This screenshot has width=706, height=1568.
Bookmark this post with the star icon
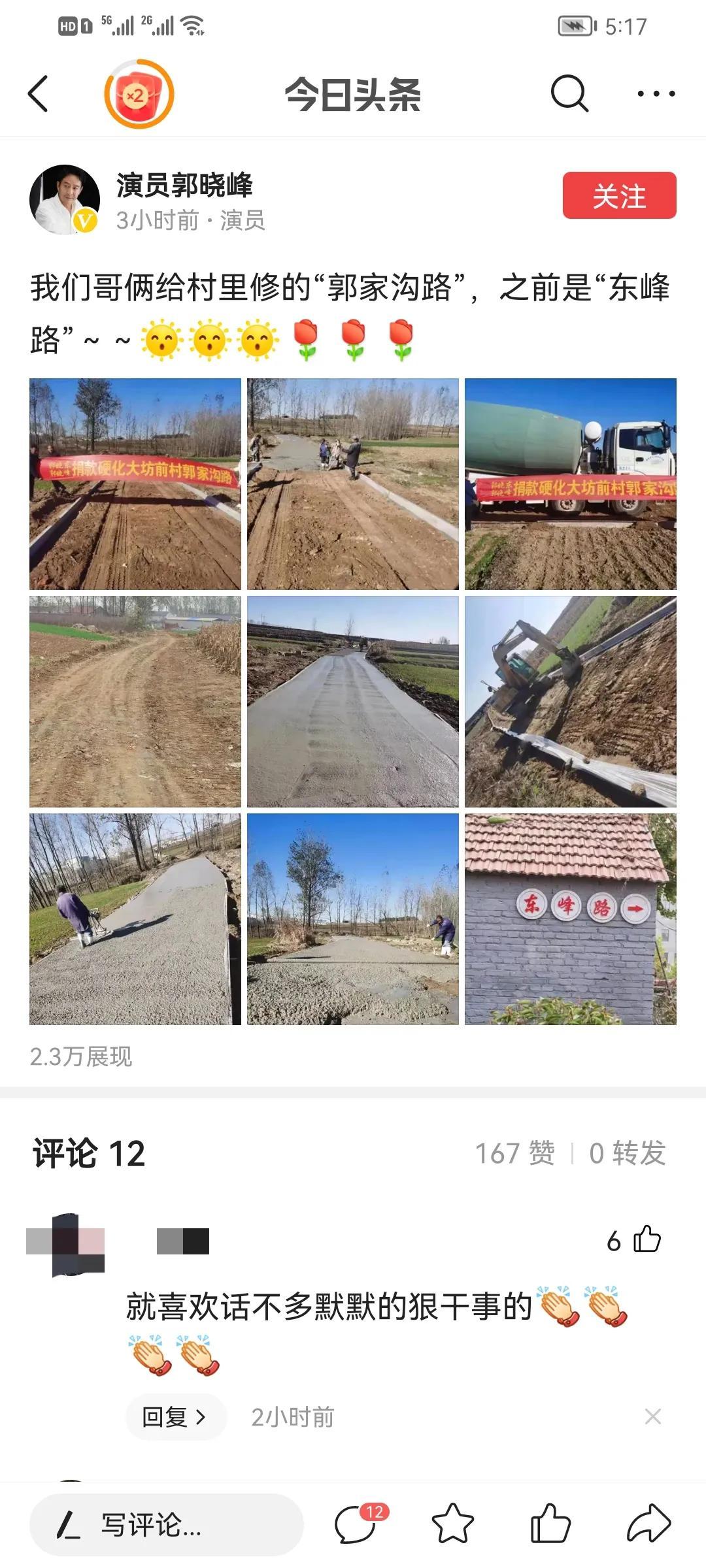(x=452, y=1524)
